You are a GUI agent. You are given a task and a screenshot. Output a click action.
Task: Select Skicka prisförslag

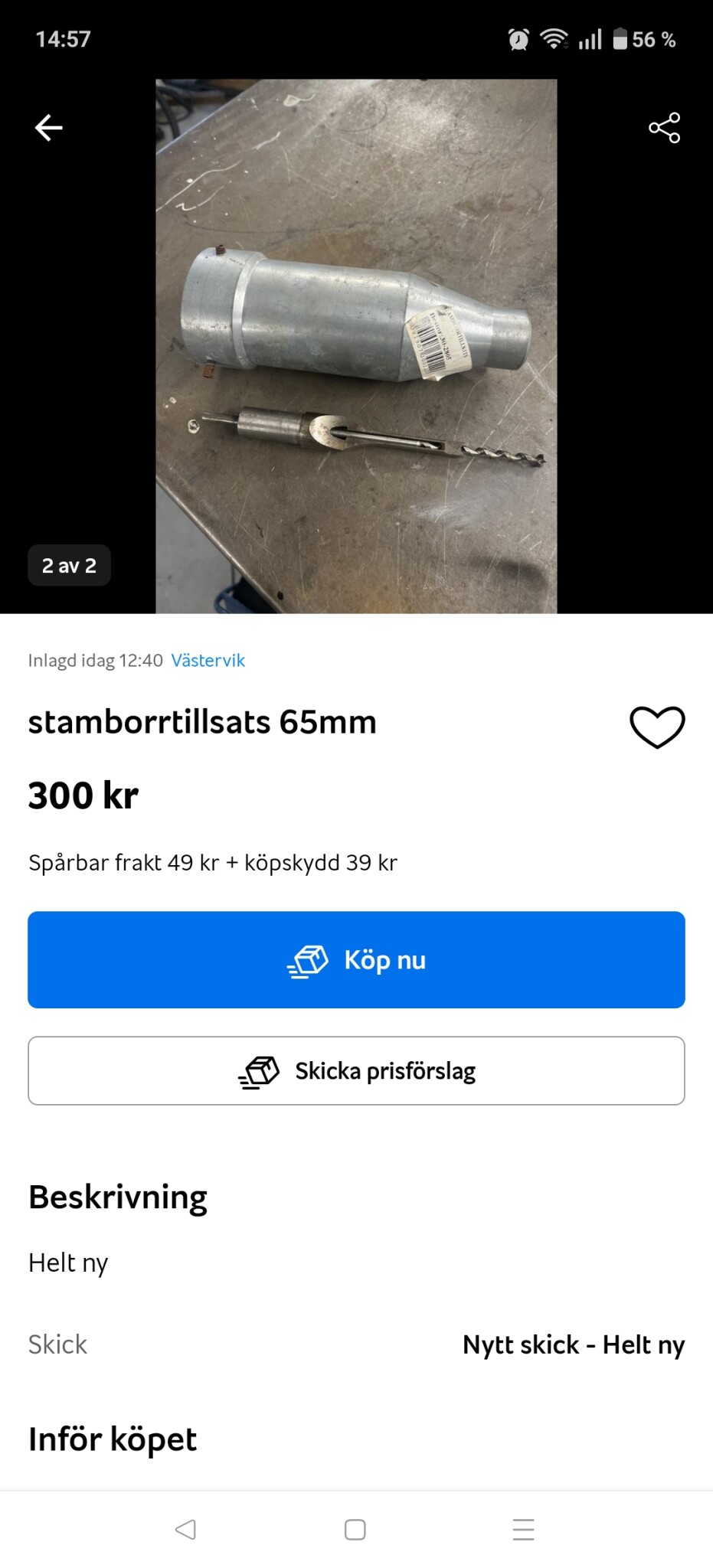tap(356, 1070)
